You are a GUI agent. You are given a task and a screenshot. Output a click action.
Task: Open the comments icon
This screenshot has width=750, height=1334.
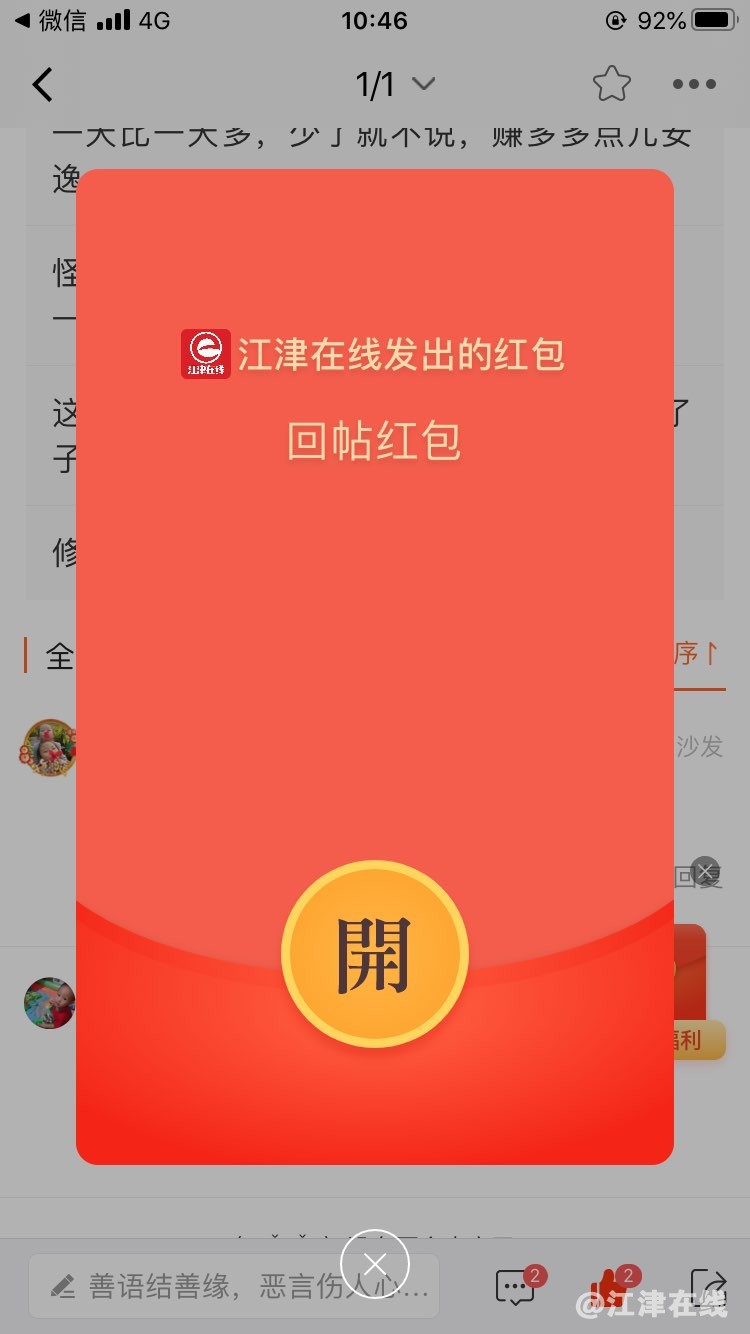[516, 1288]
